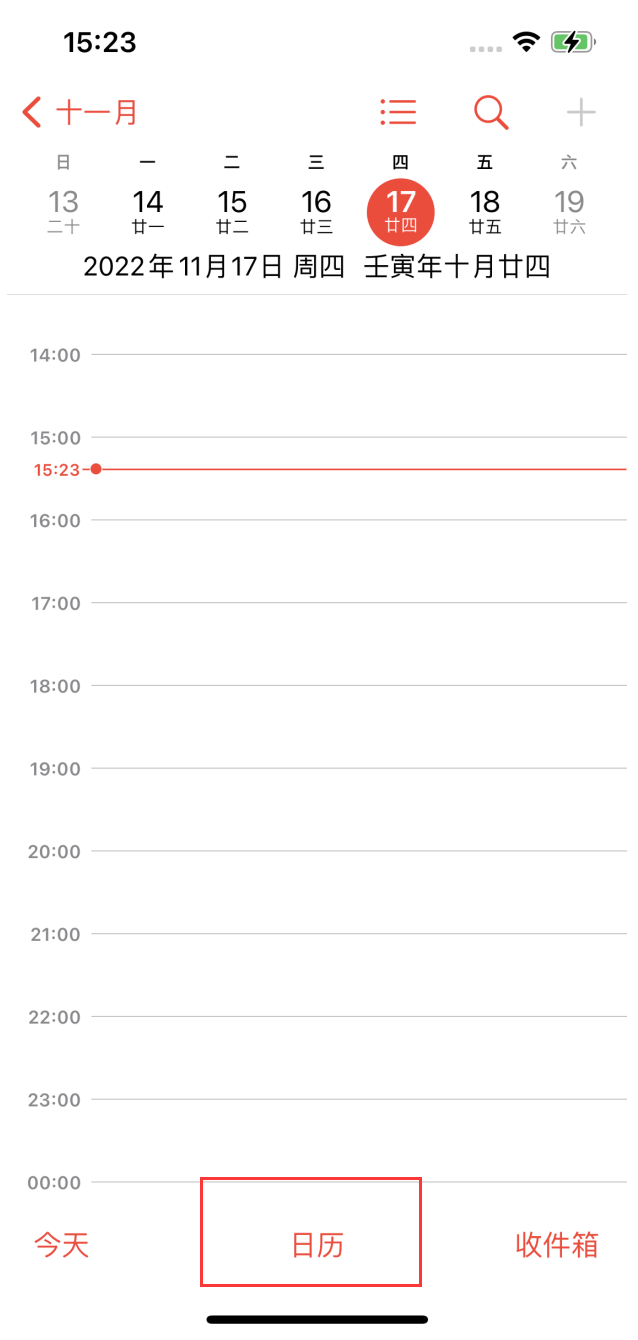This screenshot has width=638, height=1340.
Task: Add a new event with plus
Action: (581, 112)
